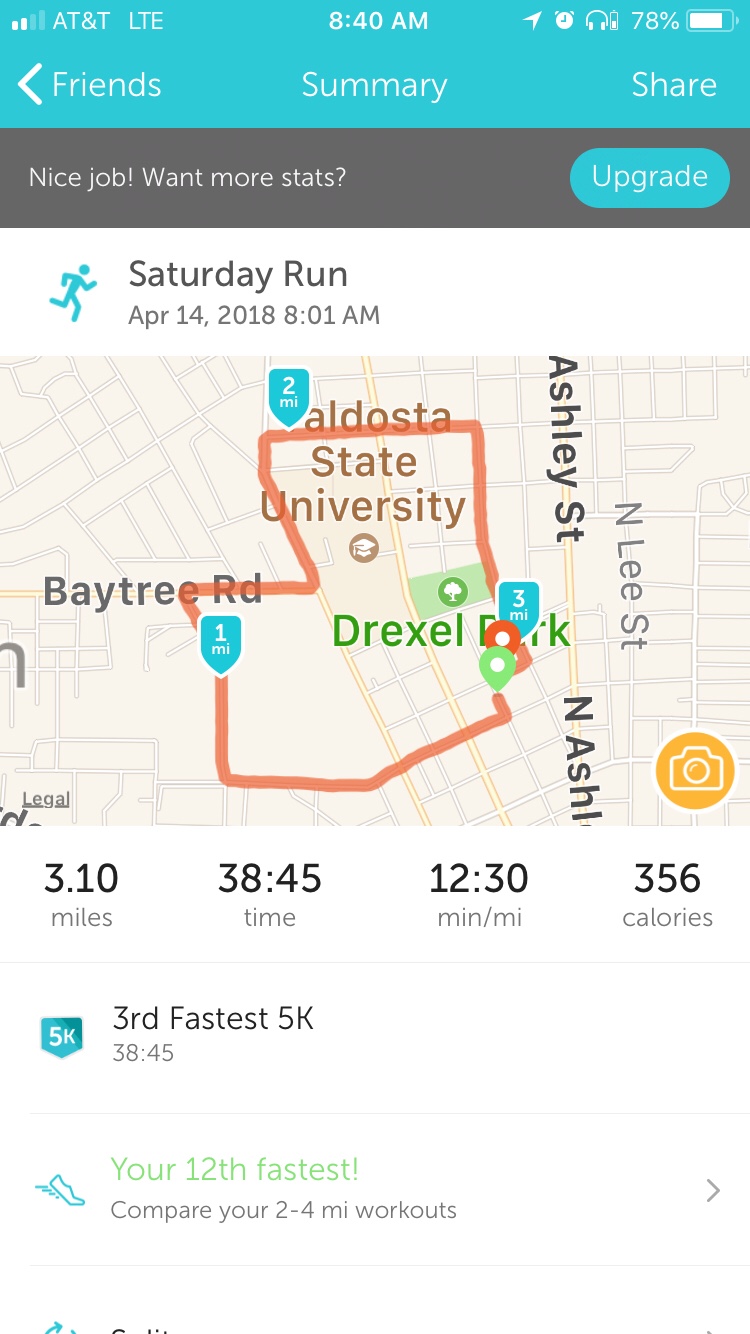This screenshot has width=750, height=1334.
Task: Add a photo with the camera button
Action: [694, 770]
